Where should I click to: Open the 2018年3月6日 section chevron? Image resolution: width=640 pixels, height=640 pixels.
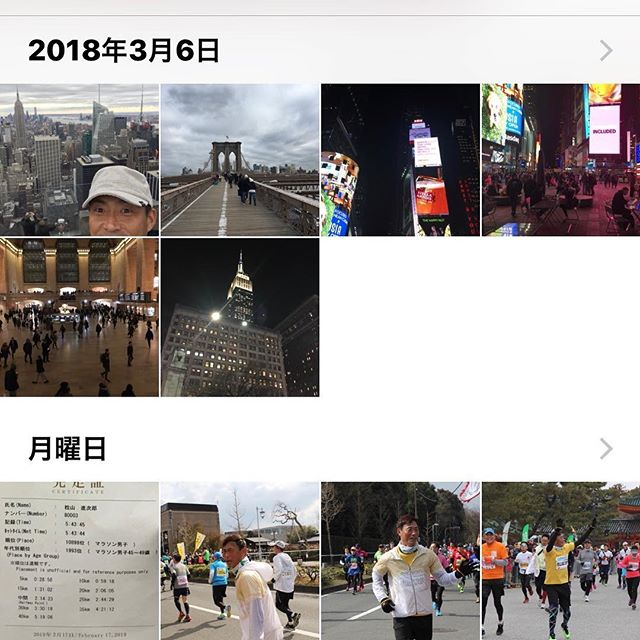click(606, 50)
